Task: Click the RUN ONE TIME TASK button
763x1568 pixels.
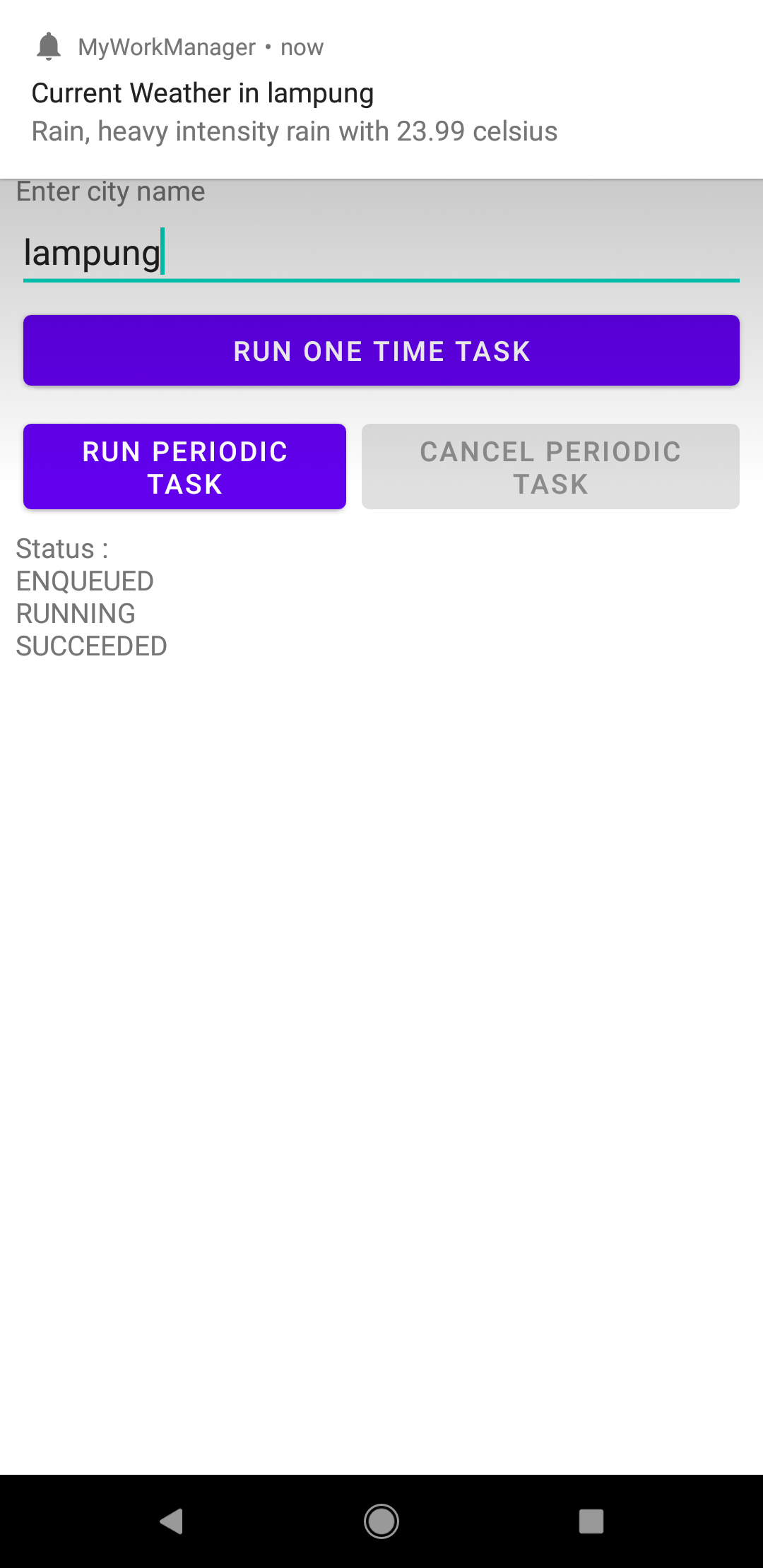Action: [x=381, y=350]
